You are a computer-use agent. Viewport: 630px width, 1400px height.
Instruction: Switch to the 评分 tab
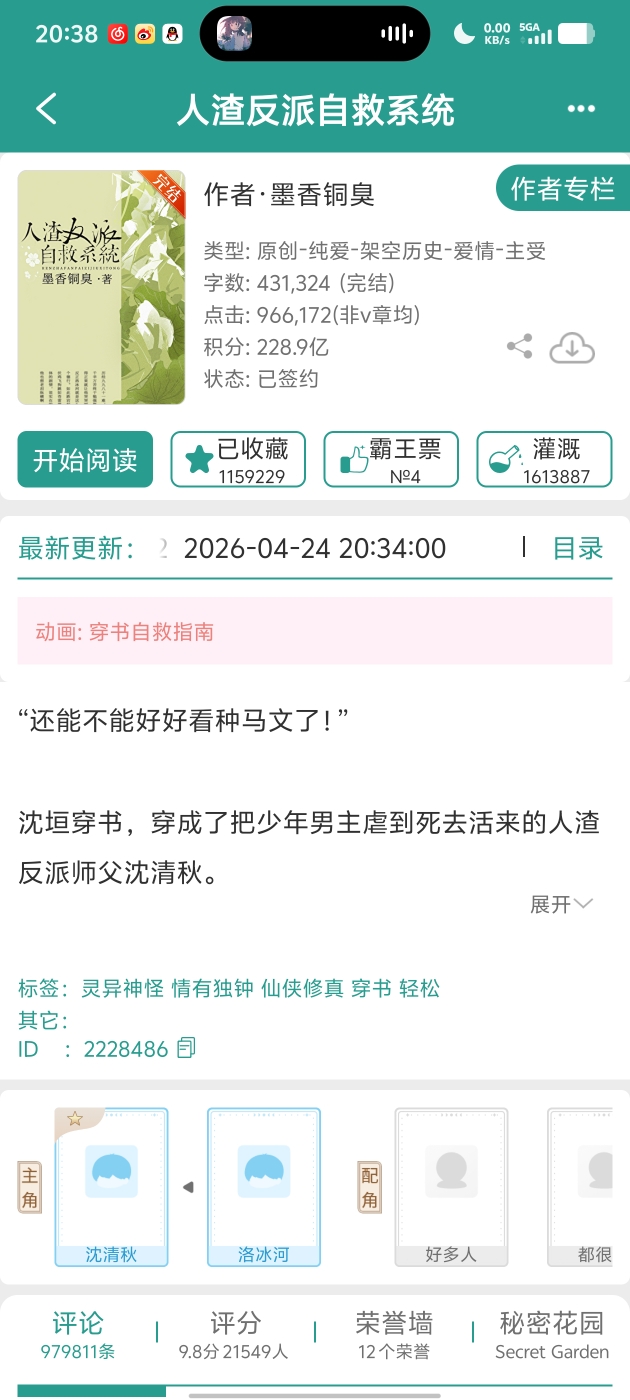pyautogui.click(x=235, y=1336)
